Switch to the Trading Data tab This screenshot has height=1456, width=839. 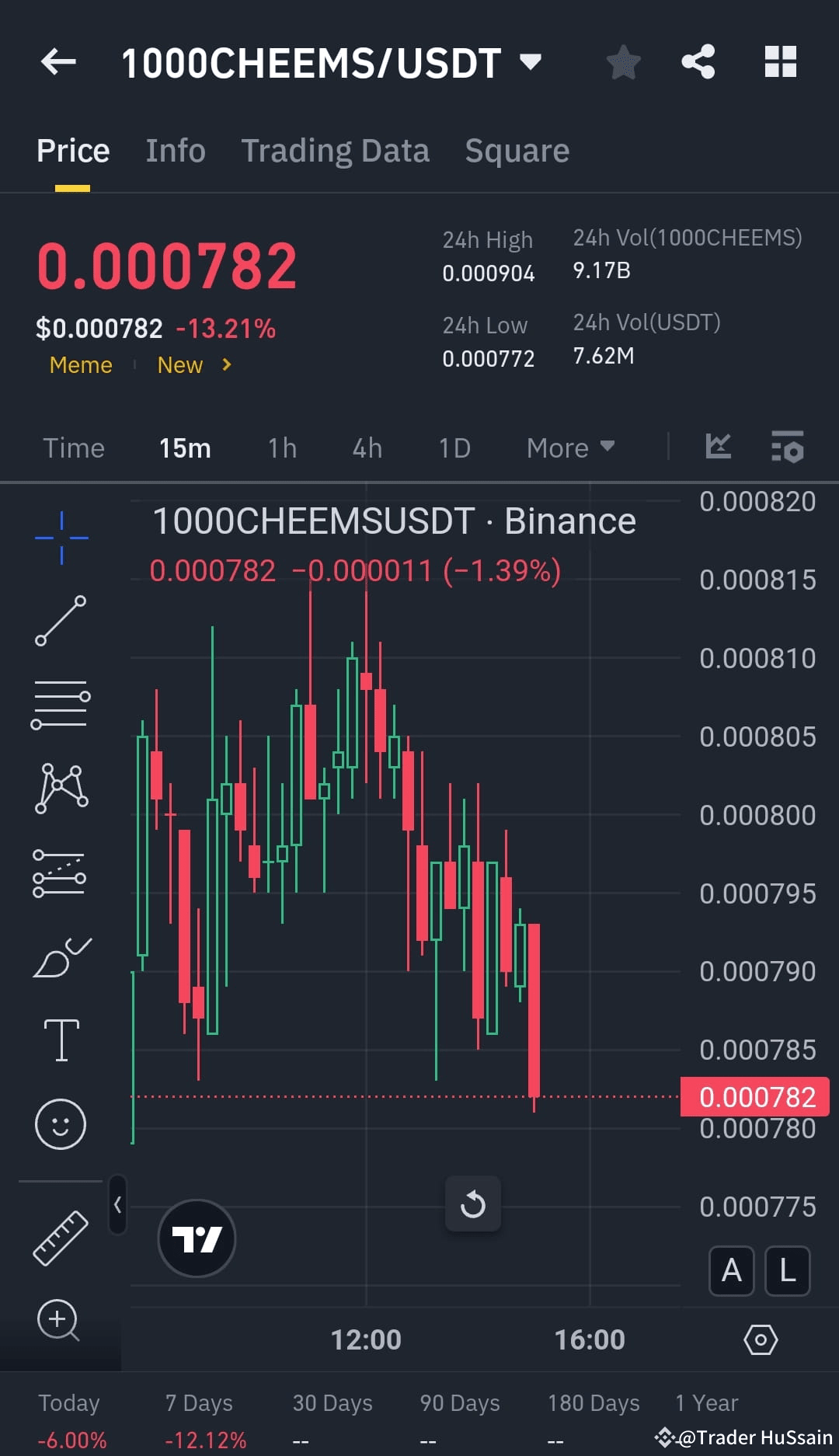tap(336, 150)
